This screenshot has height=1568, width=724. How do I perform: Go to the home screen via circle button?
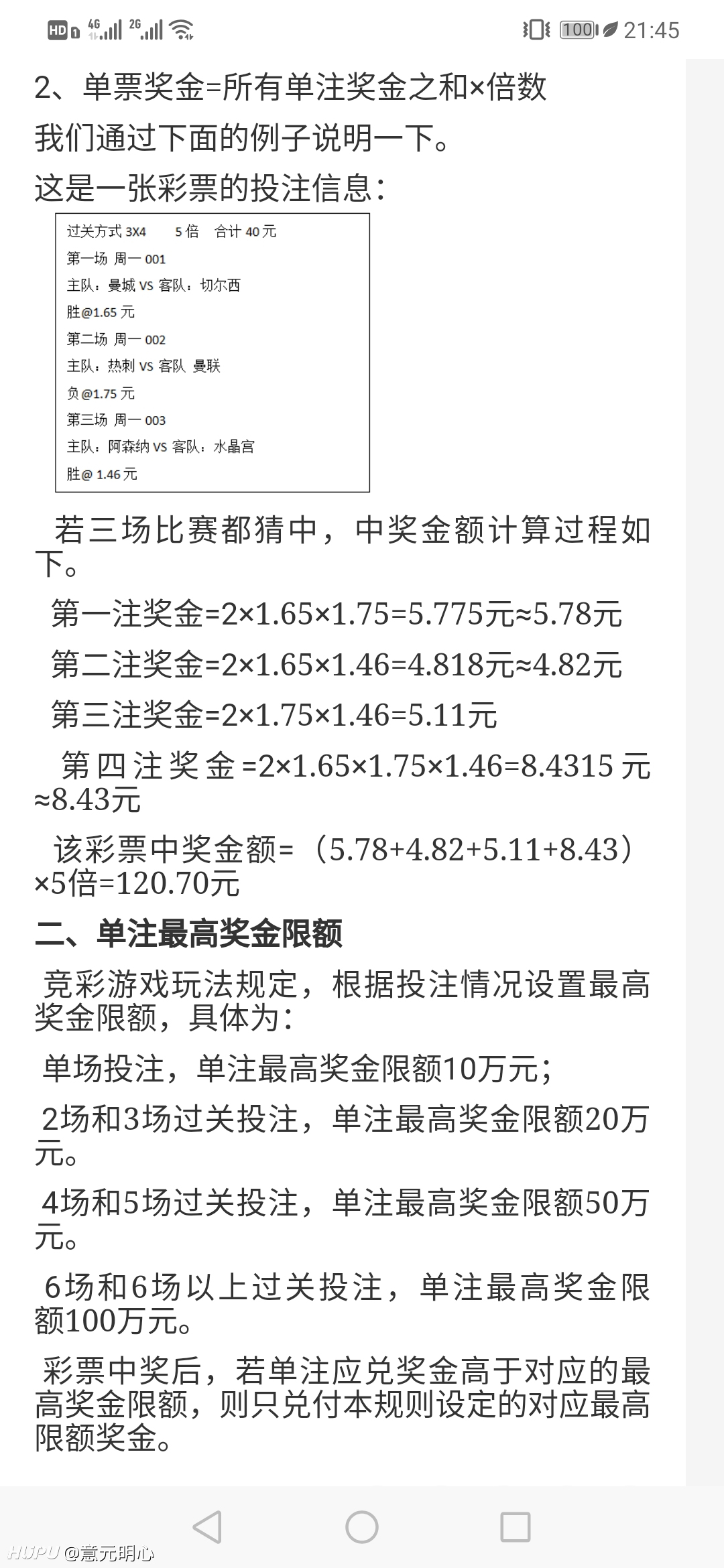(x=362, y=1527)
